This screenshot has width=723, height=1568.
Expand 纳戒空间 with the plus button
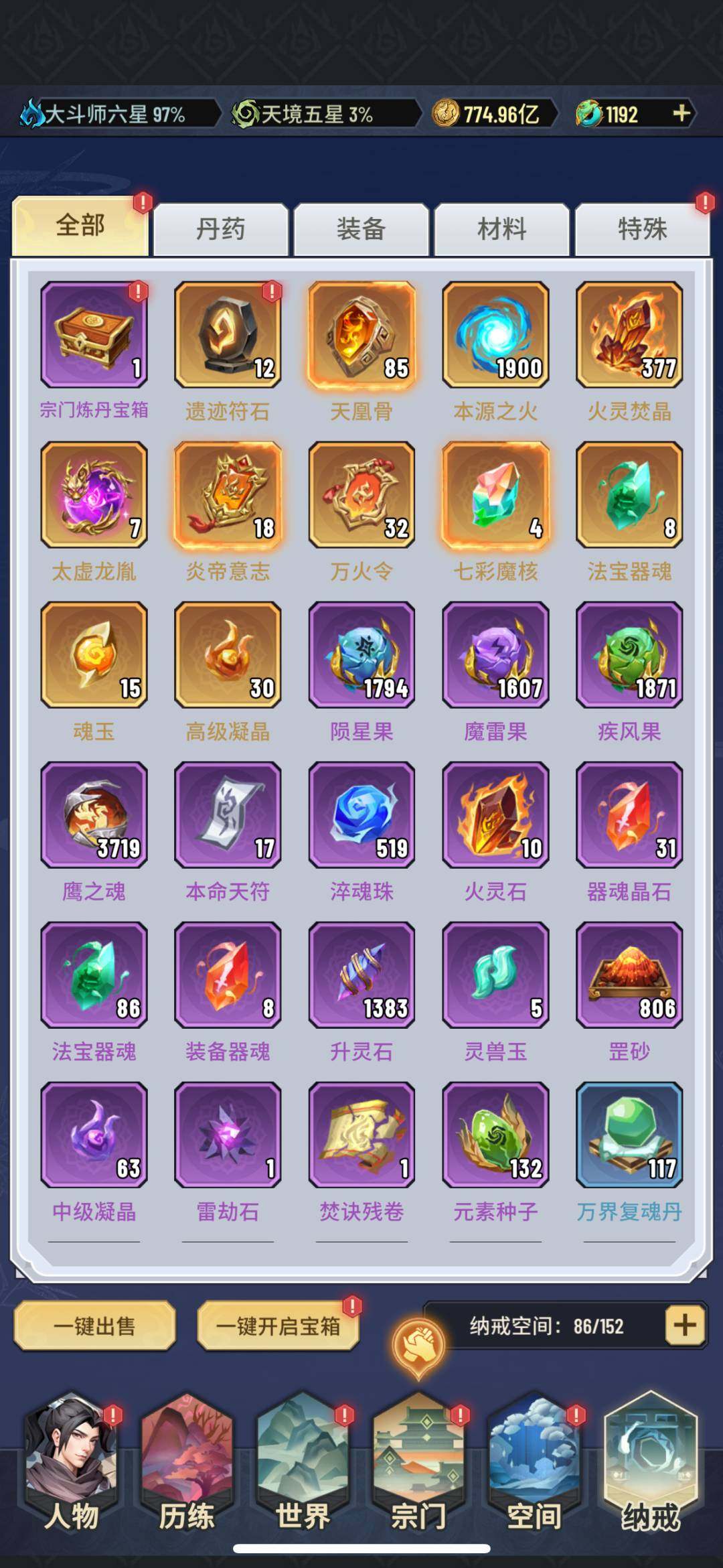(x=684, y=1325)
